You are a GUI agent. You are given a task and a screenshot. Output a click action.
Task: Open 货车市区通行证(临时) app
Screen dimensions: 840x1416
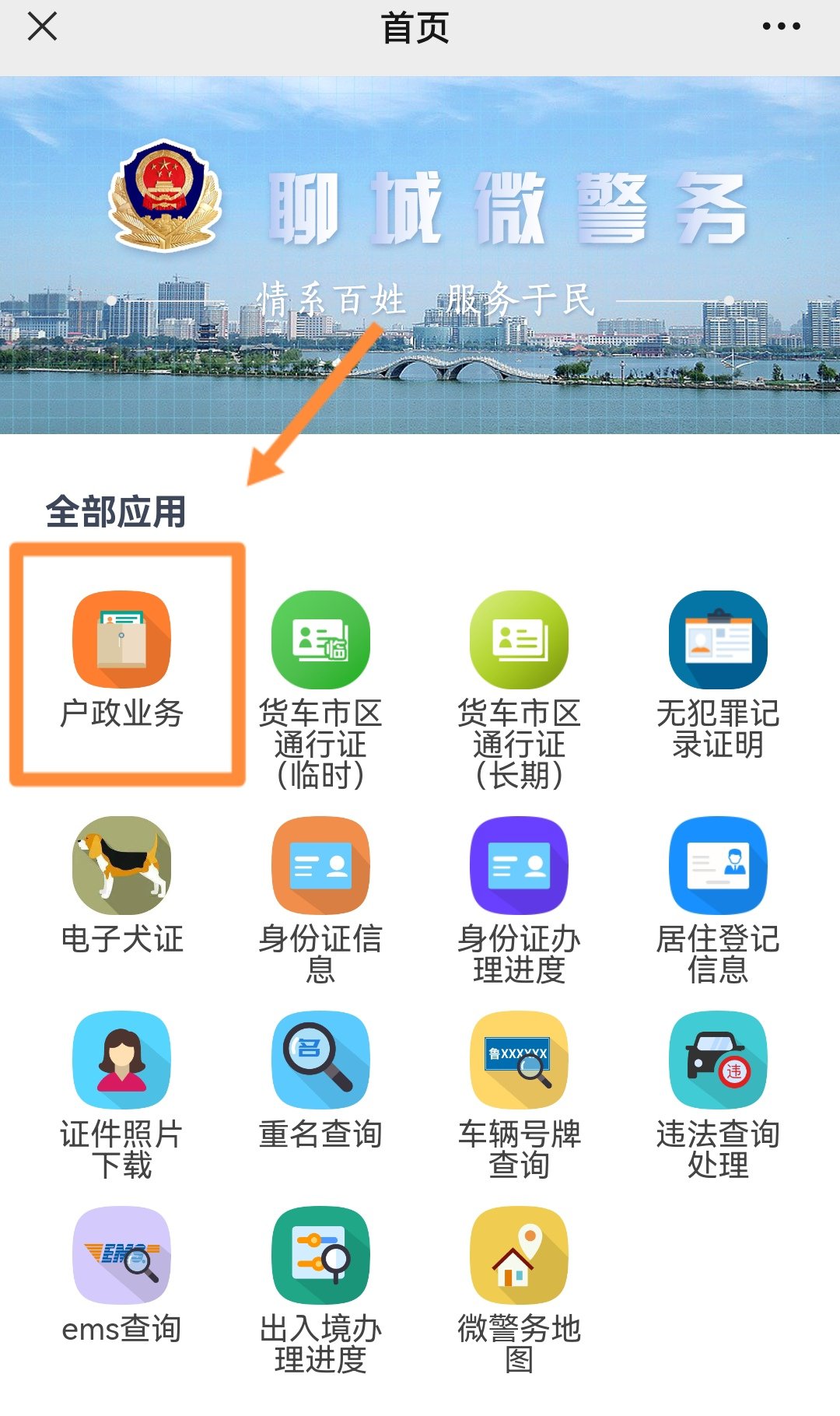[x=320, y=640]
